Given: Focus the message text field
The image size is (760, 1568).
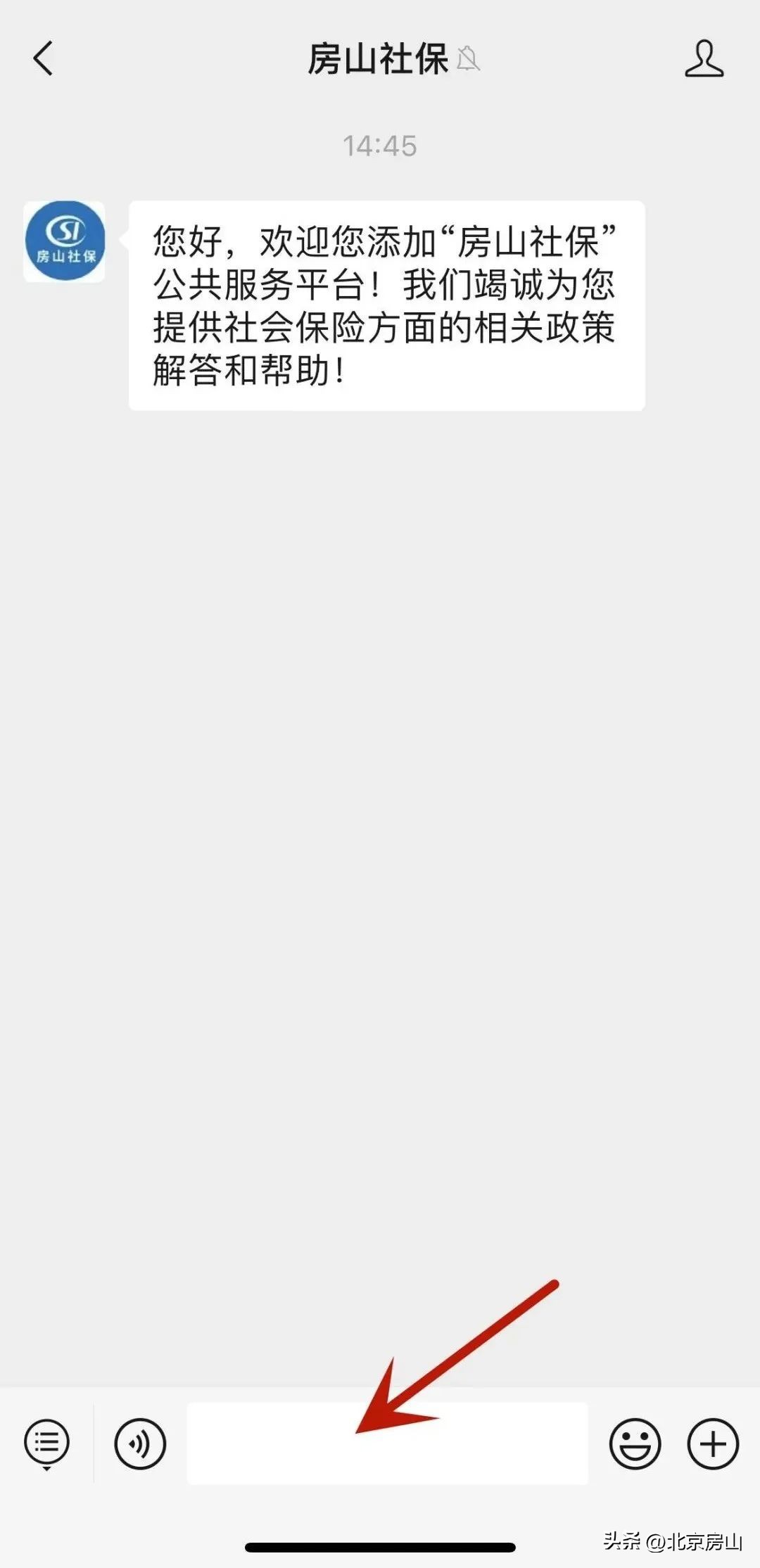Looking at the screenshot, I should click(387, 1444).
